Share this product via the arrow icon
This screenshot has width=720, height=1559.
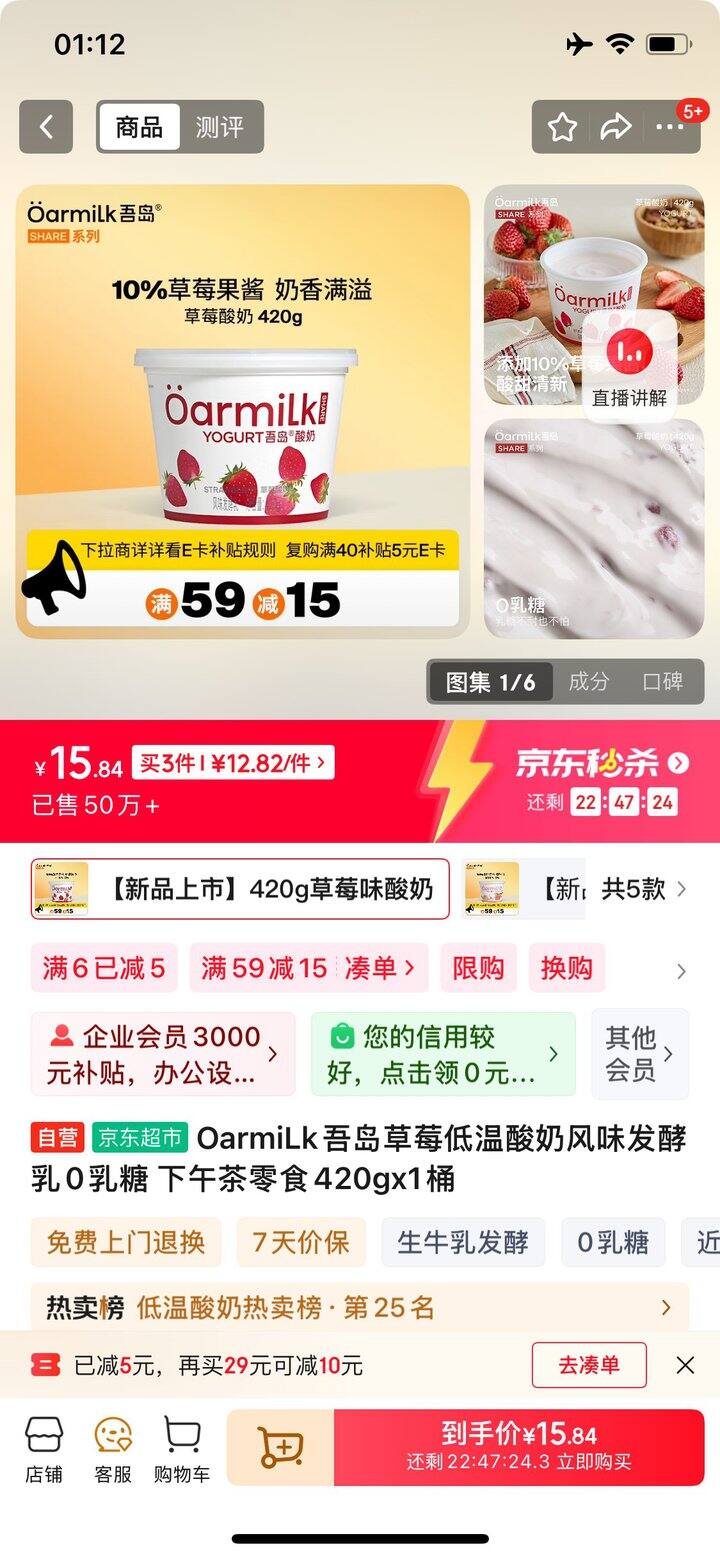[615, 127]
